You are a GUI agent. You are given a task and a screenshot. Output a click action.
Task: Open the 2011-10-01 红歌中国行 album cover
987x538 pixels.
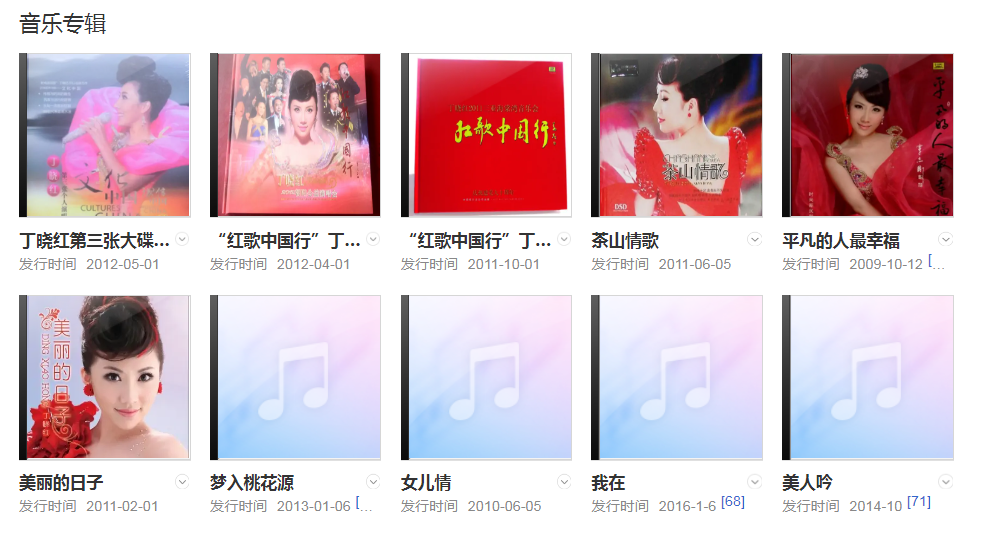pyautogui.click(x=486, y=135)
